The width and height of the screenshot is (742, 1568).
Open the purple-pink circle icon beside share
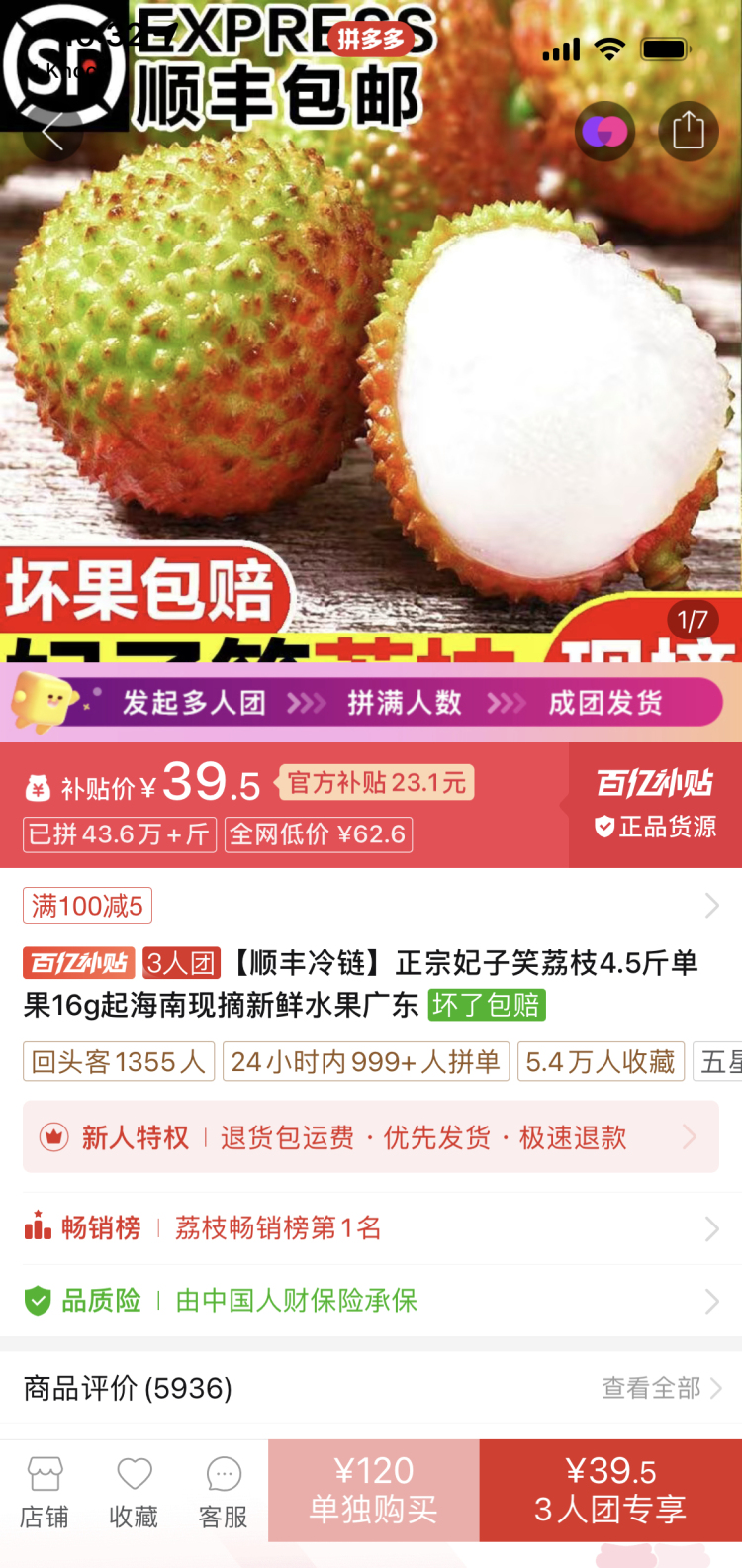click(x=604, y=131)
